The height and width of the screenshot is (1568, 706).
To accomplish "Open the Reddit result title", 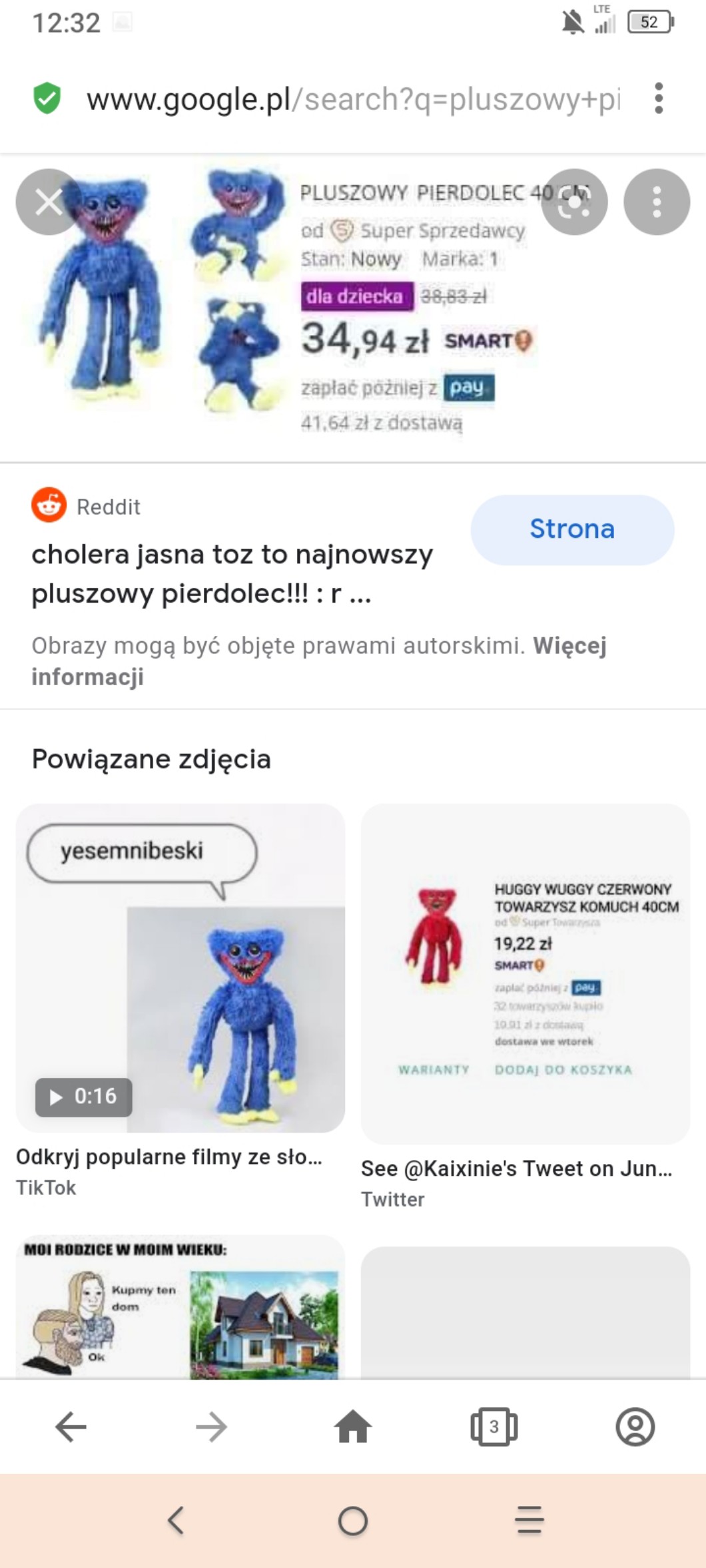I will click(x=232, y=573).
